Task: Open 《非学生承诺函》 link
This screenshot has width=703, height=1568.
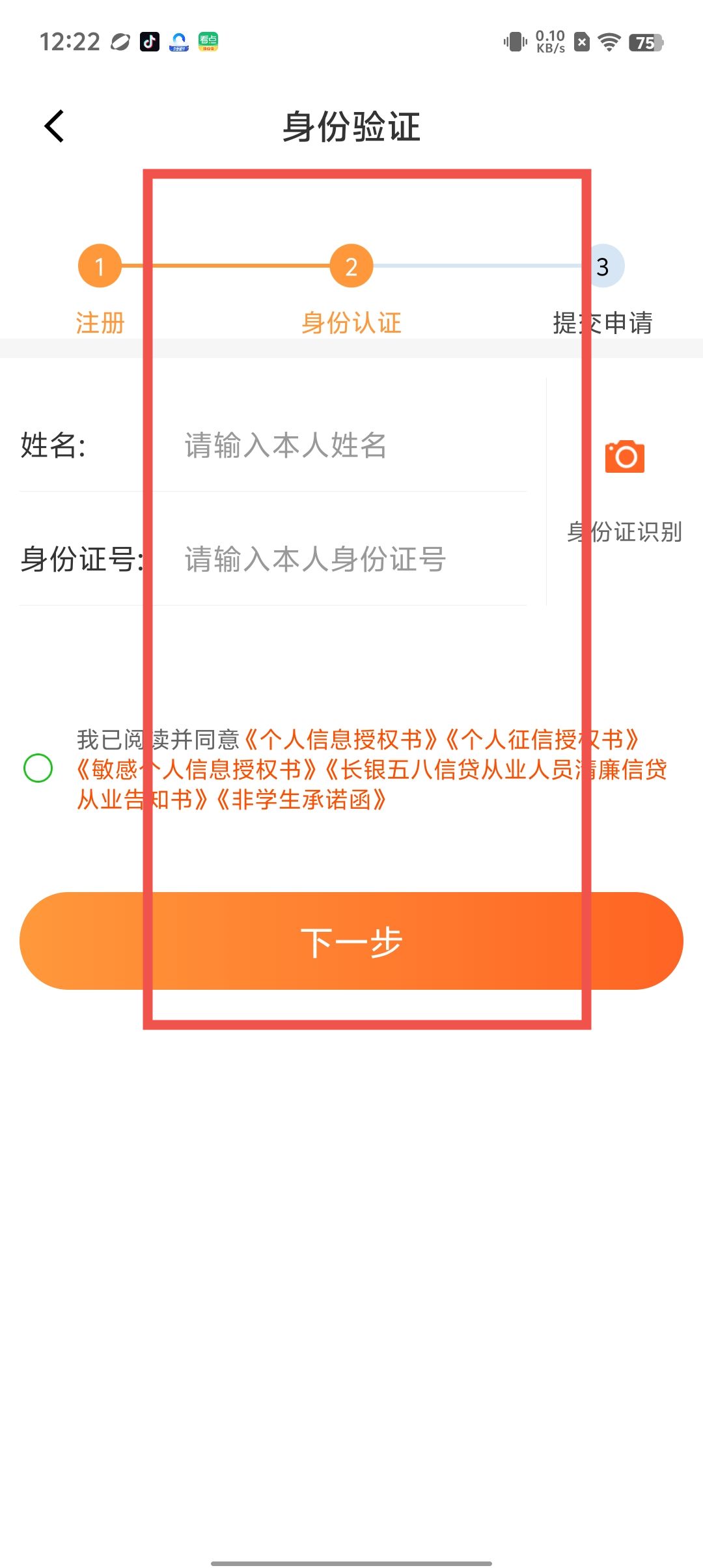Action: point(302,800)
